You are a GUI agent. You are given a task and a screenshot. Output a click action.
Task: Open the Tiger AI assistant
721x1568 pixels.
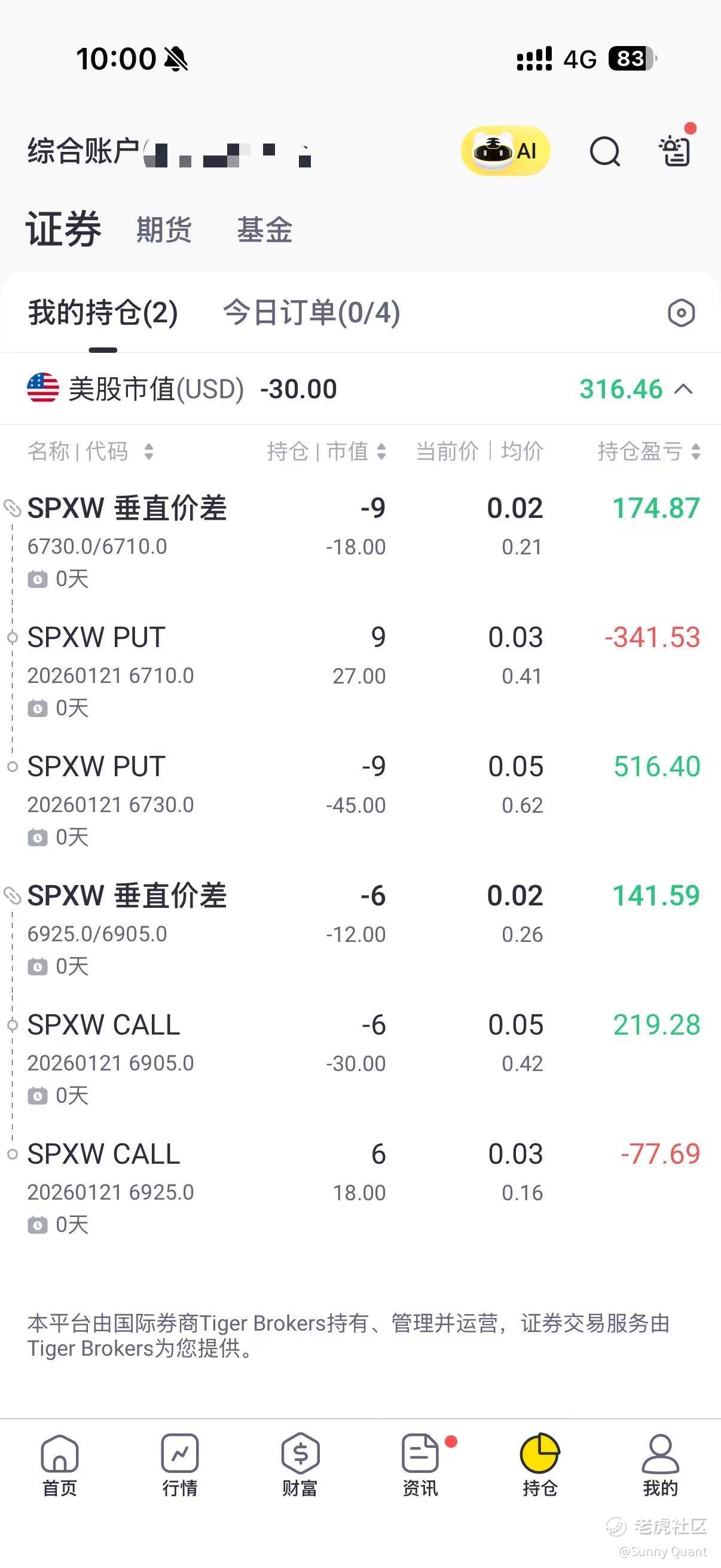[x=505, y=150]
